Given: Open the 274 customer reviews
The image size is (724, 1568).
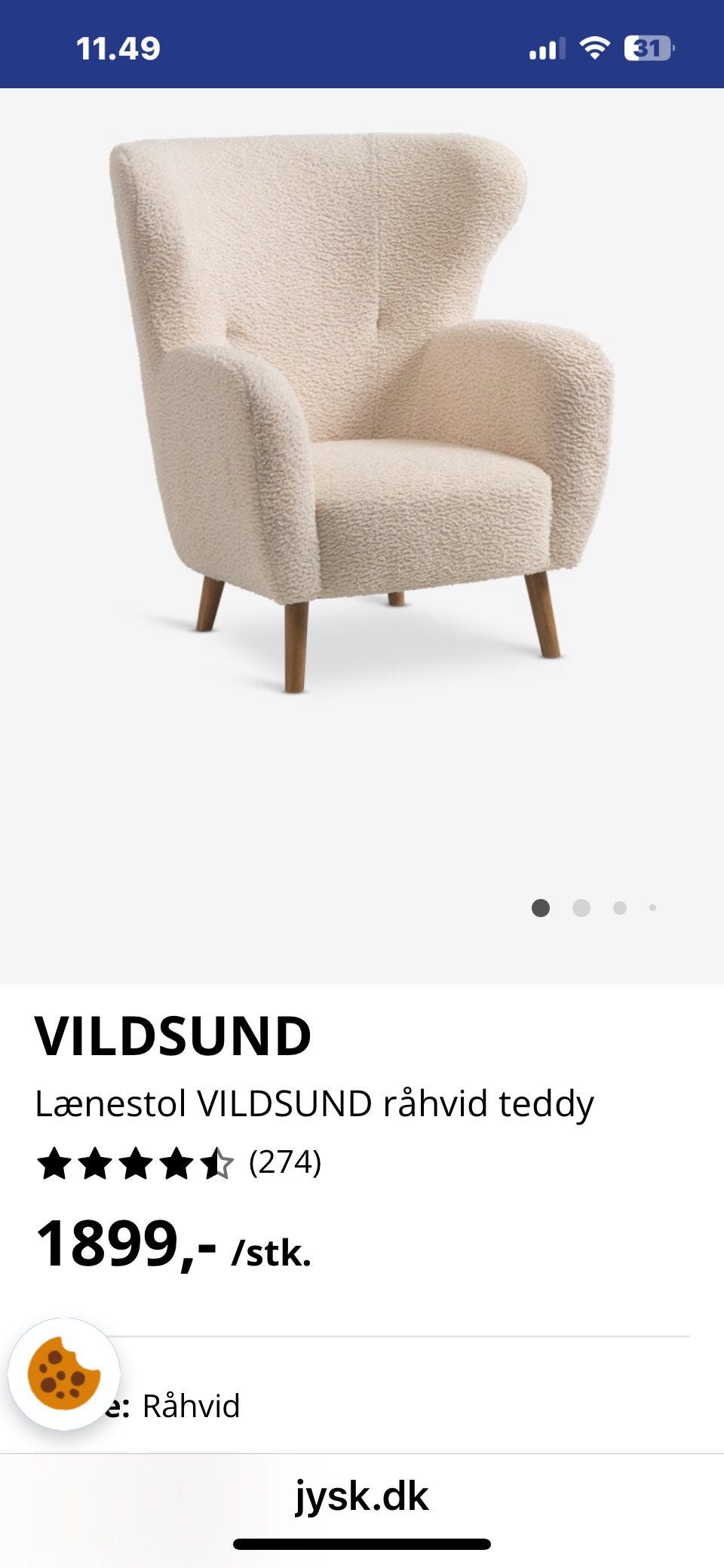Looking at the screenshot, I should point(284,1162).
